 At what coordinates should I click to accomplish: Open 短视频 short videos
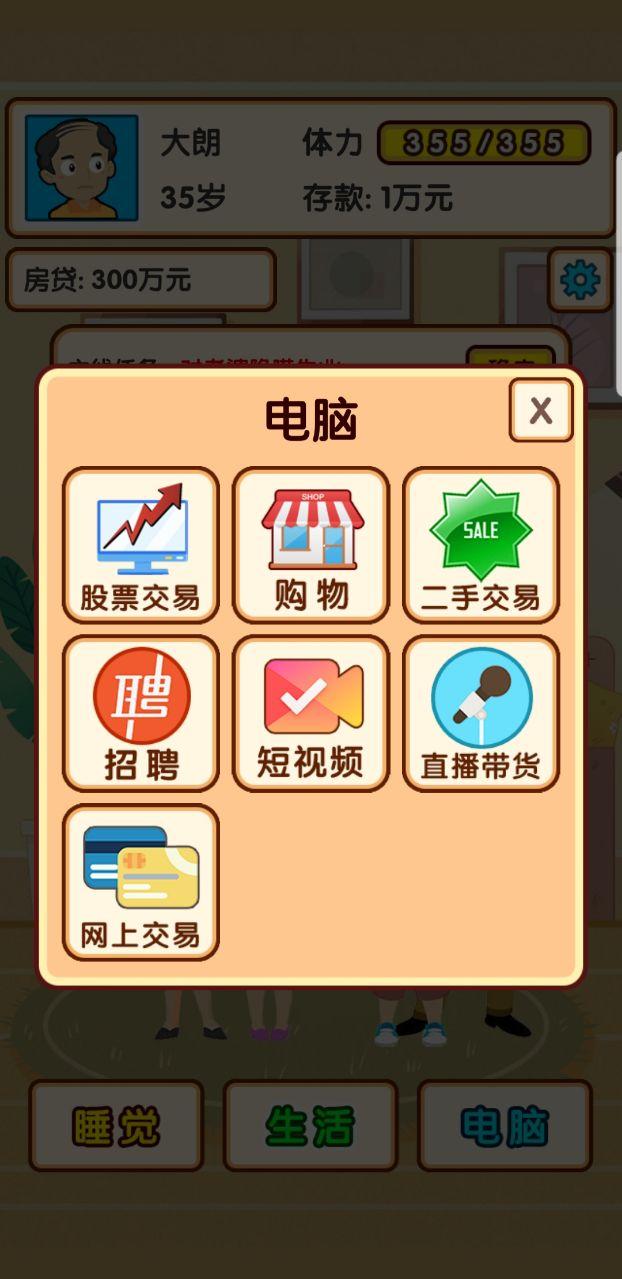point(311,714)
